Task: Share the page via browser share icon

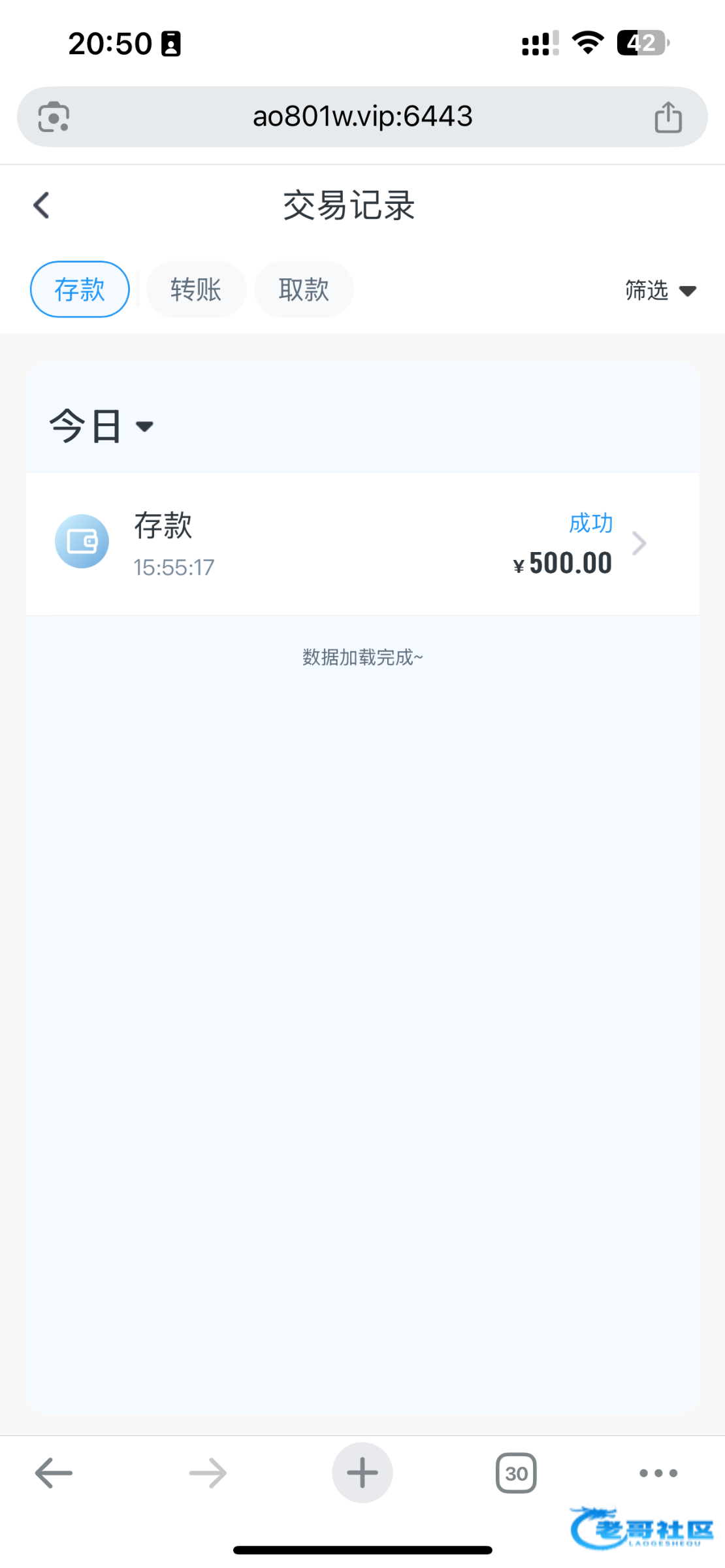Action: click(668, 117)
